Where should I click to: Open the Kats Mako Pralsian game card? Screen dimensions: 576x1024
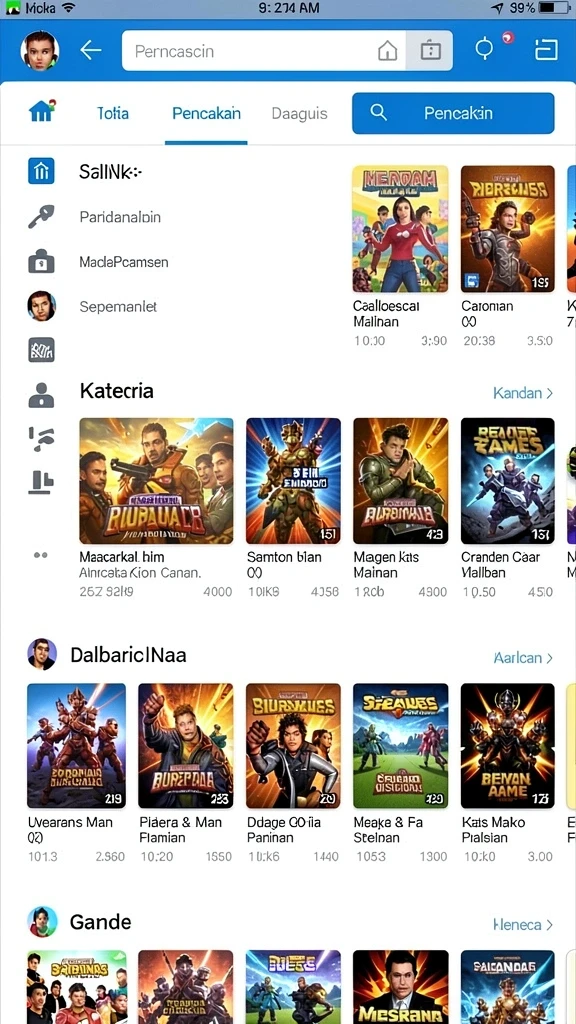click(x=507, y=773)
